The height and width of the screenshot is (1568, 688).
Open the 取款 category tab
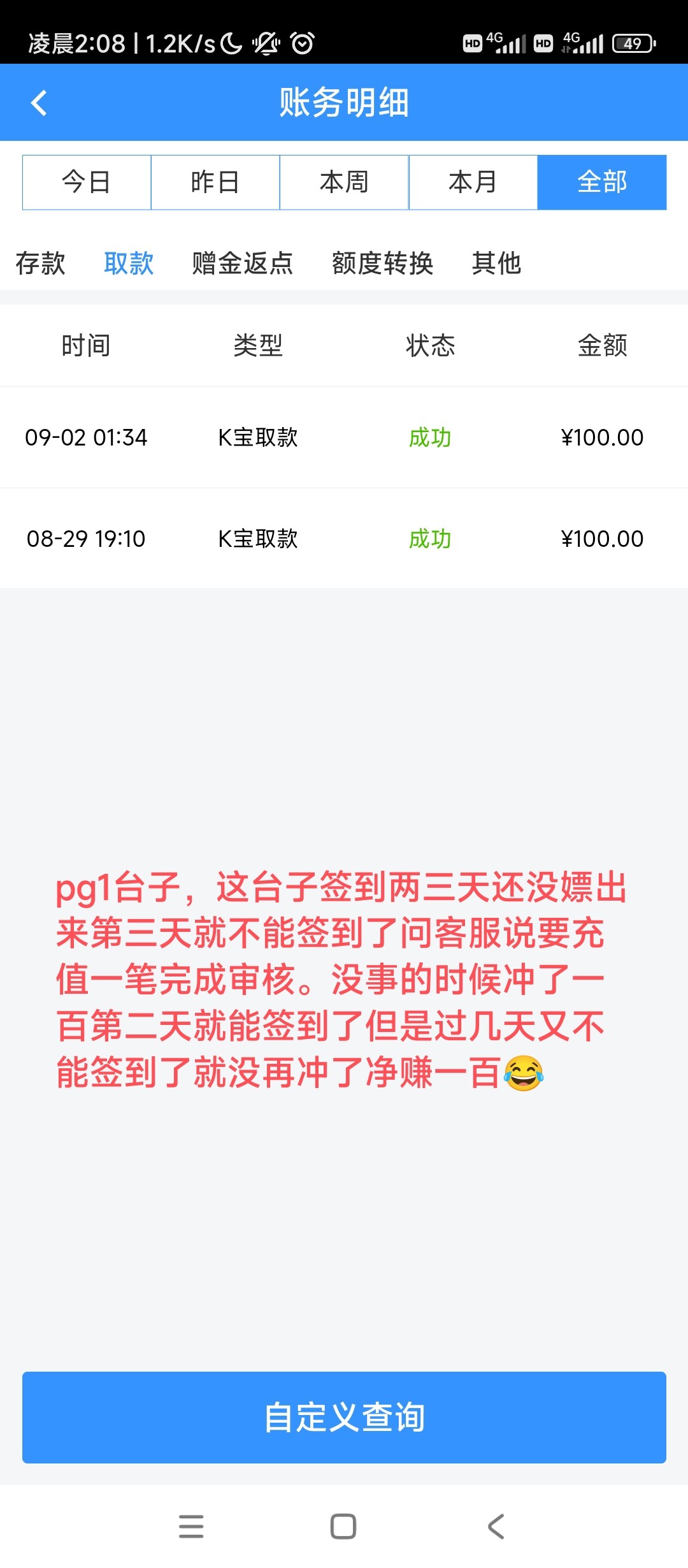pos(129,263)
